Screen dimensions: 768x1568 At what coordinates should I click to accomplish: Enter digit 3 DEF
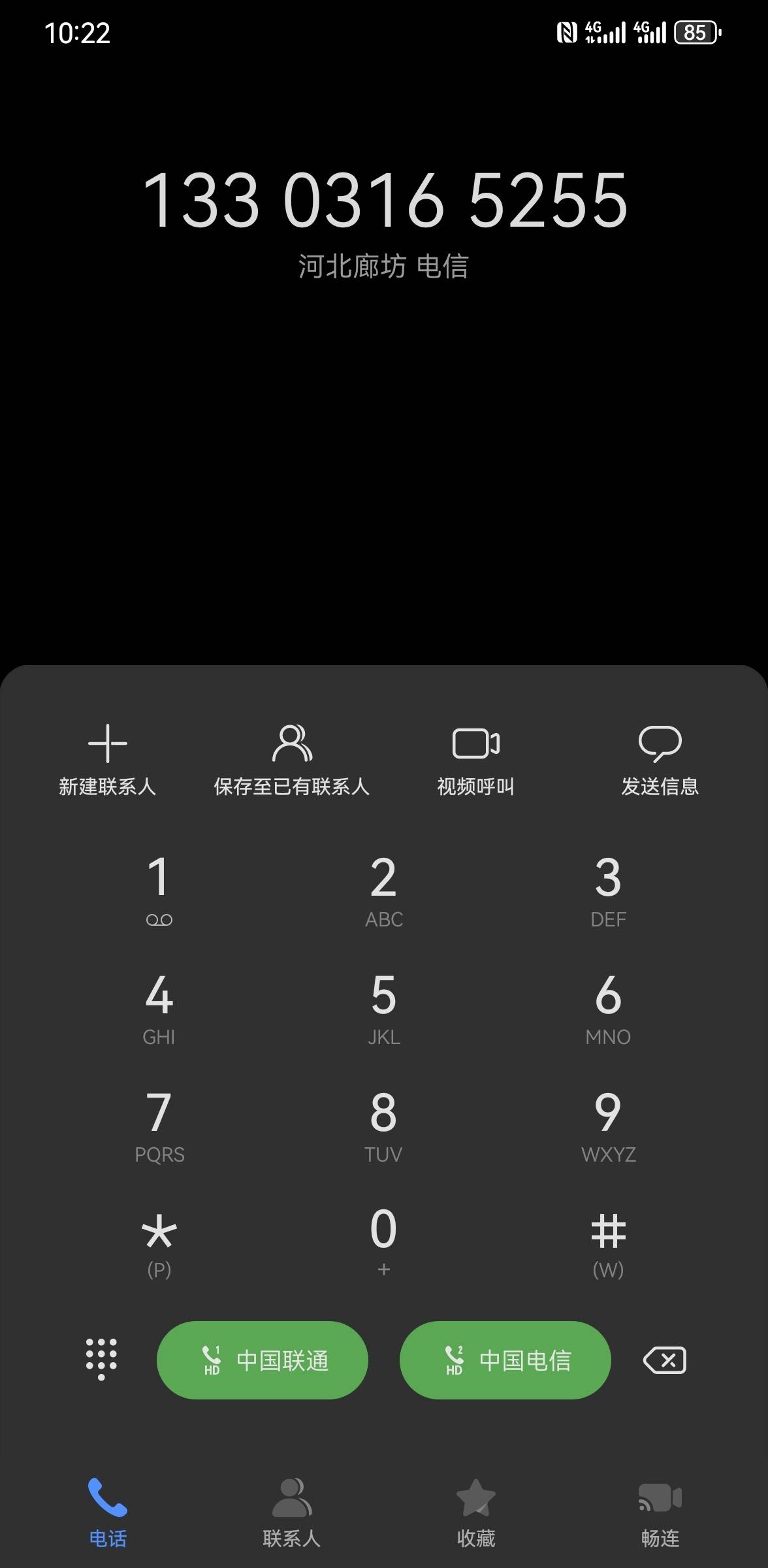point(608,890)
